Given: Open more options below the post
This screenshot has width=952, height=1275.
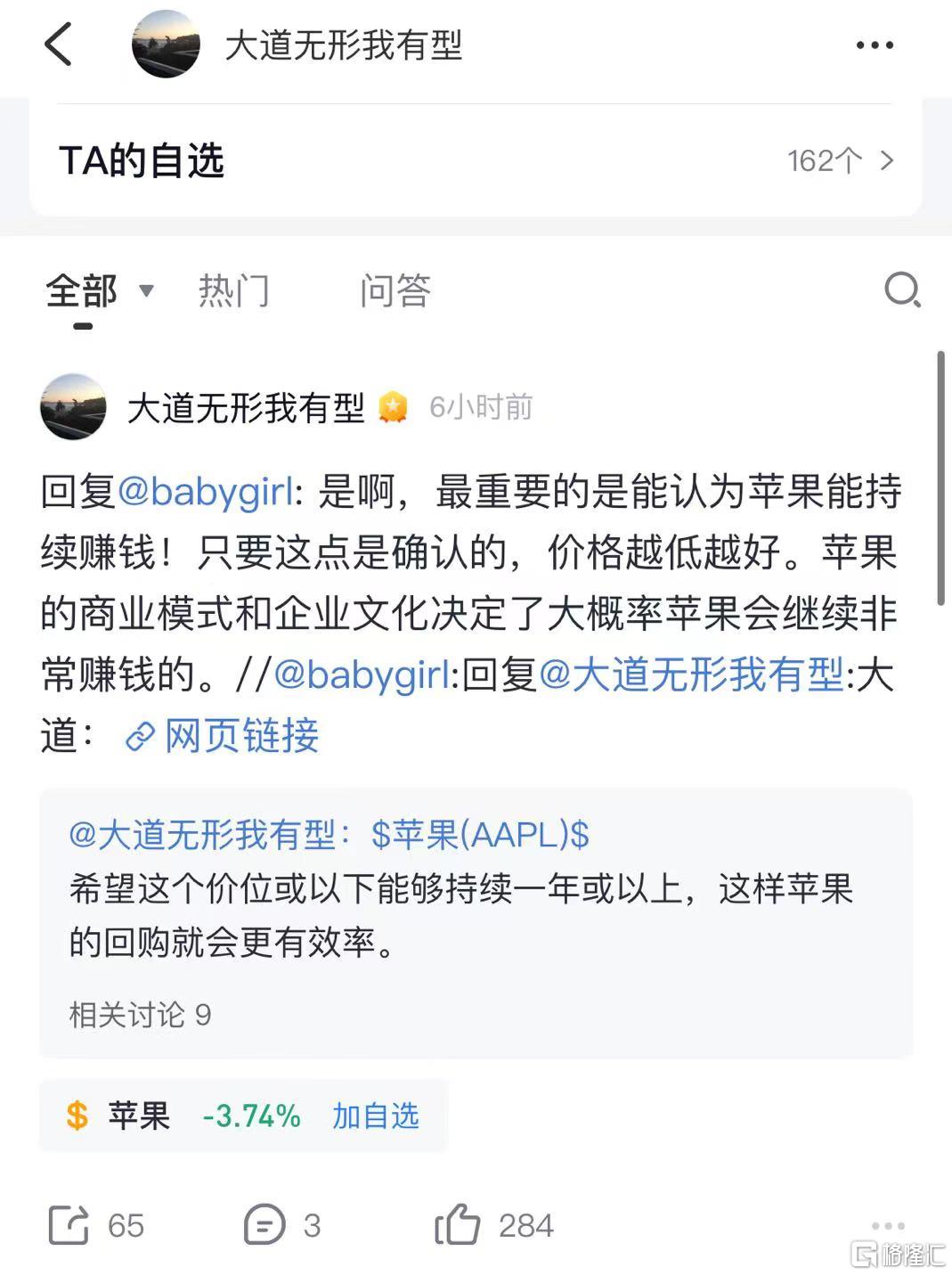Looking at the screenshot, I should coord(887,1226).
